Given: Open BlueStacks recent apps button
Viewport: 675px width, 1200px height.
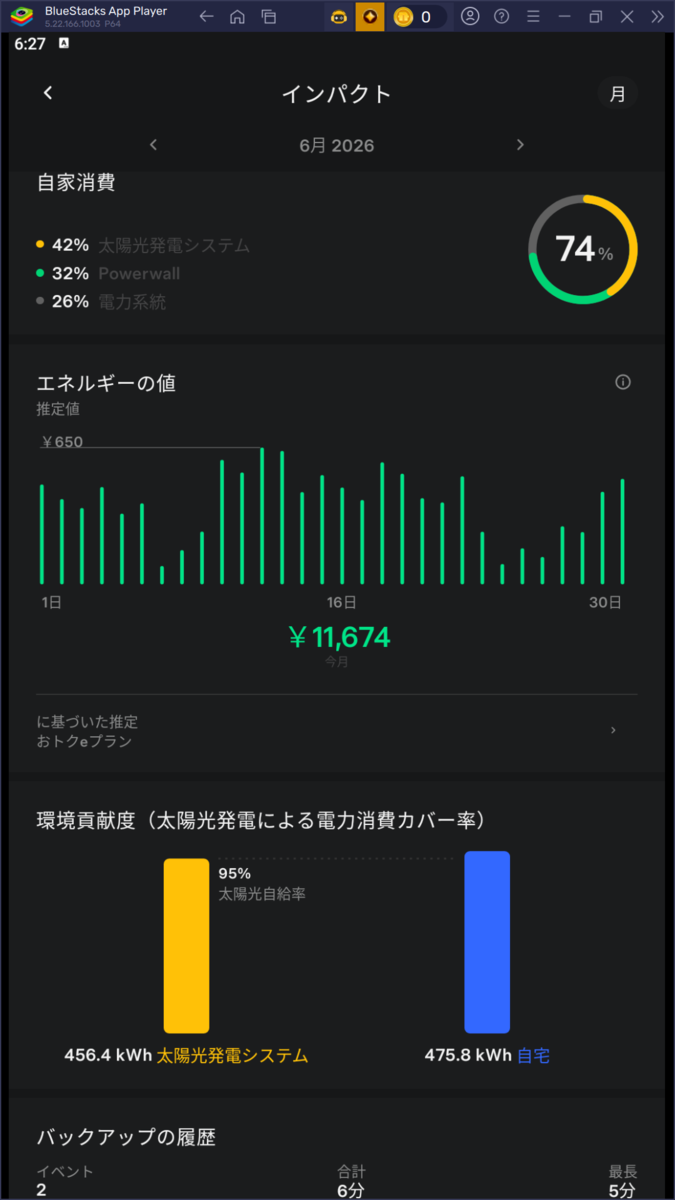Looking at the screenshot, I should point(268,16).
